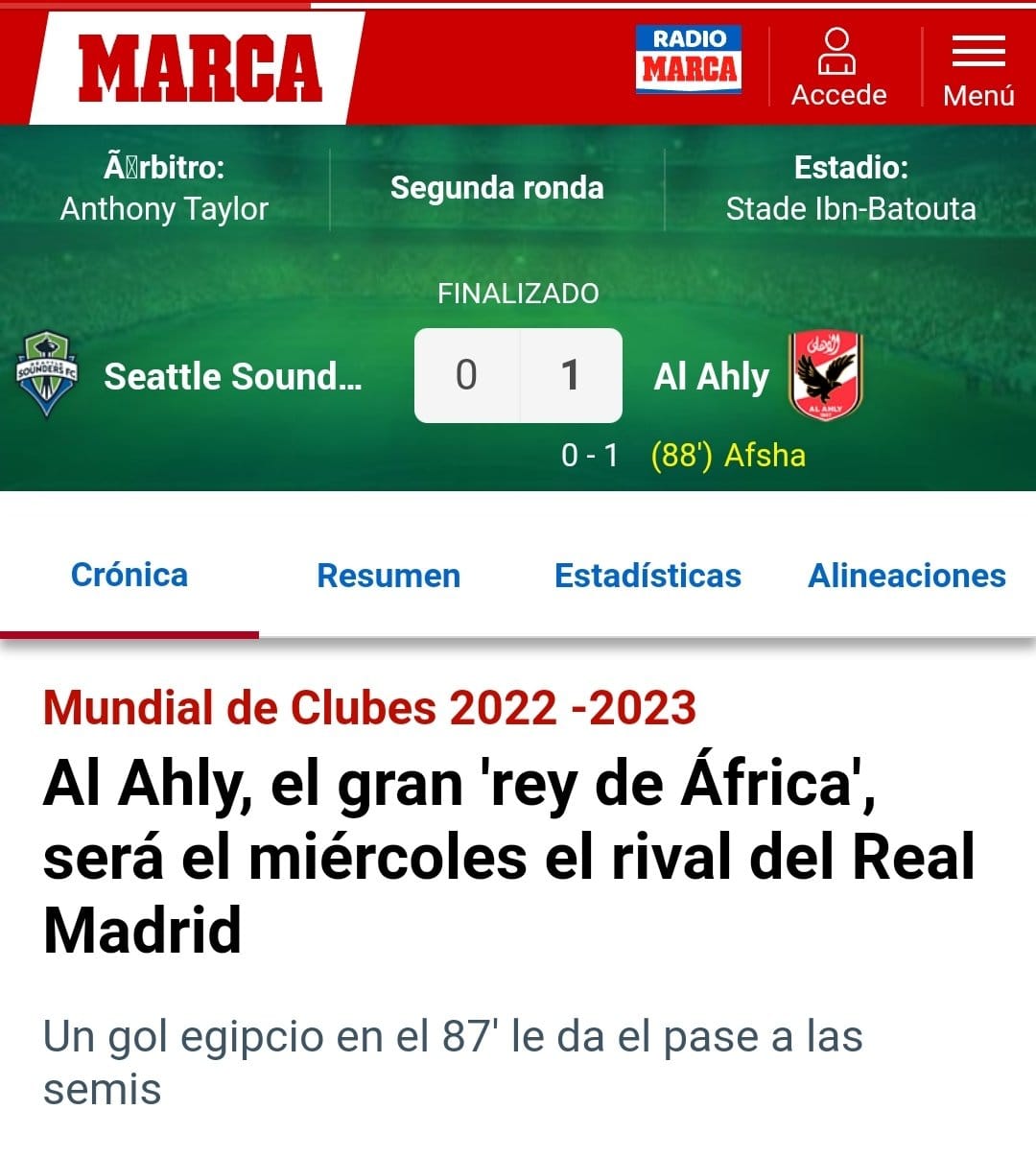The width and height of the screenshot is (1036, 1157).
Task: Open Al Ahly team page
Action: pos(712,377)
